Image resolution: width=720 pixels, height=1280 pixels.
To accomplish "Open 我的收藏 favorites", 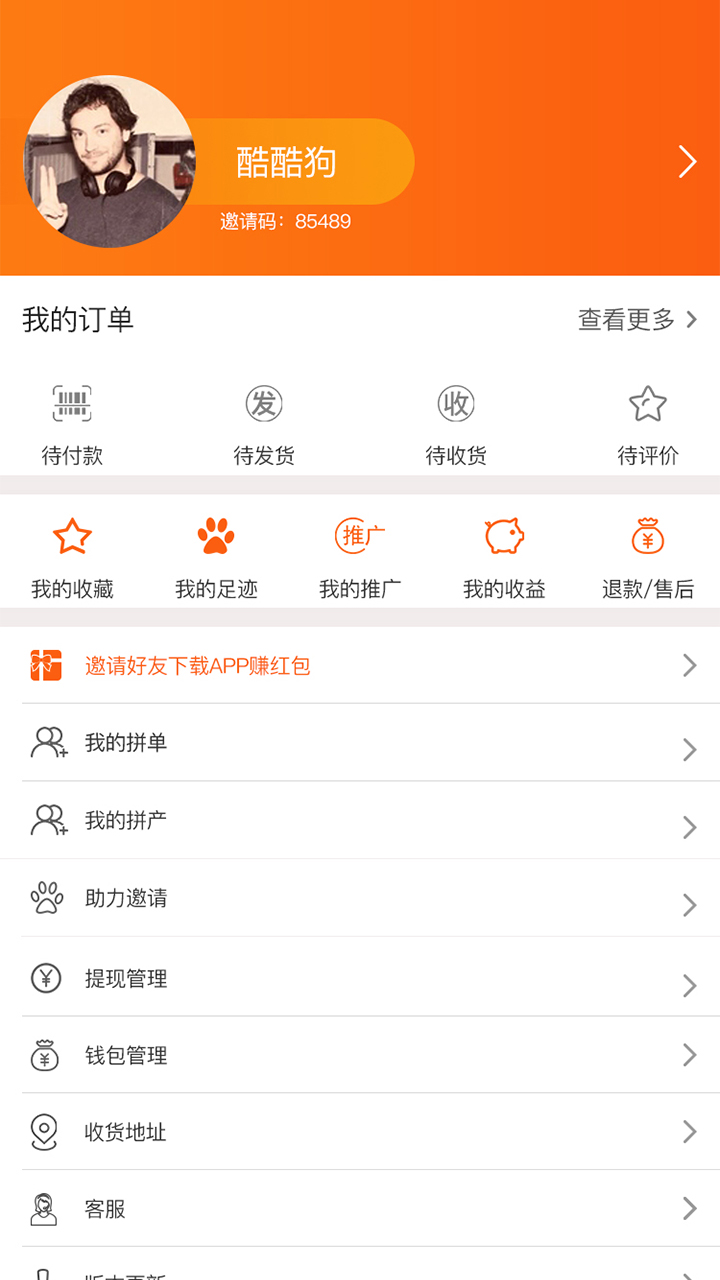I will 72,558.
